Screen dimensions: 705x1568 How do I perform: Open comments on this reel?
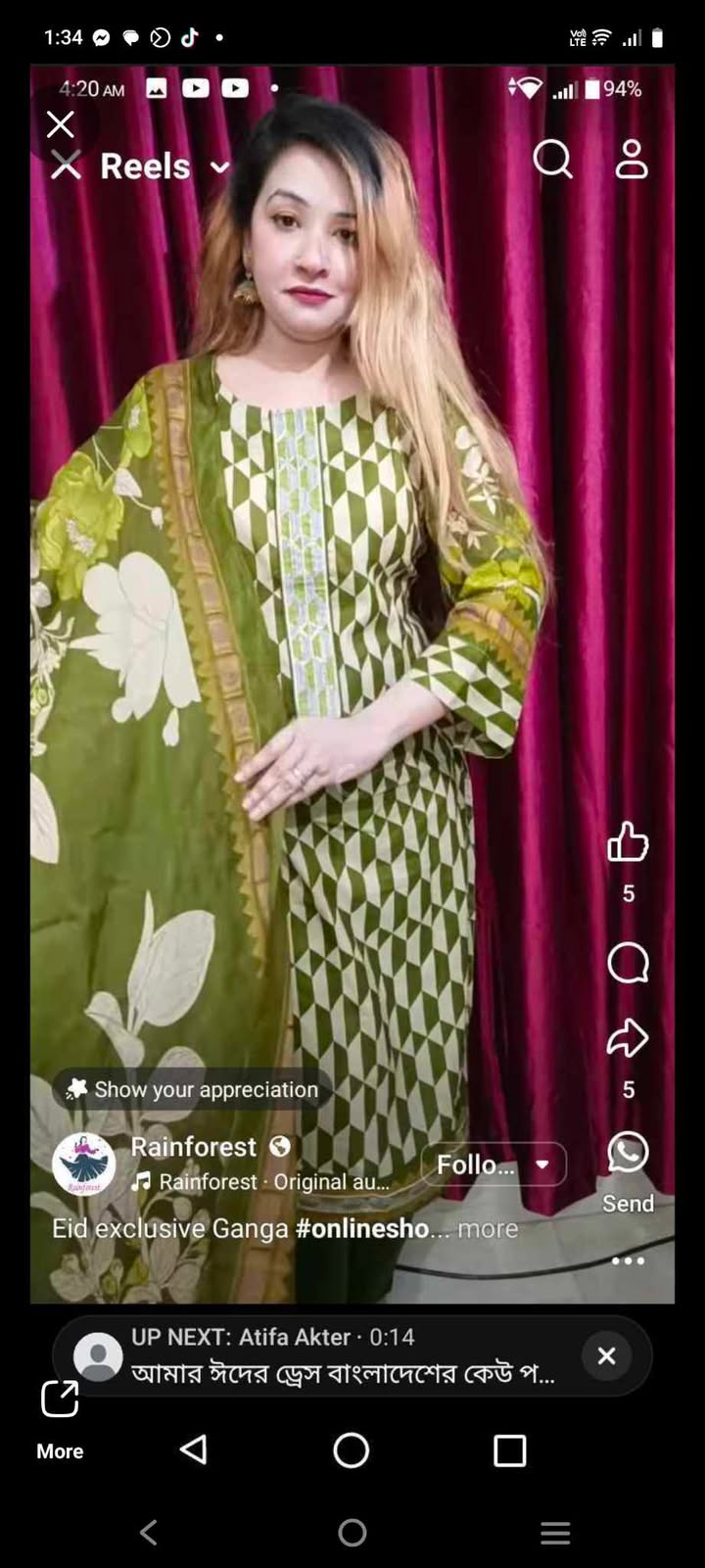[x=628, y=964]
